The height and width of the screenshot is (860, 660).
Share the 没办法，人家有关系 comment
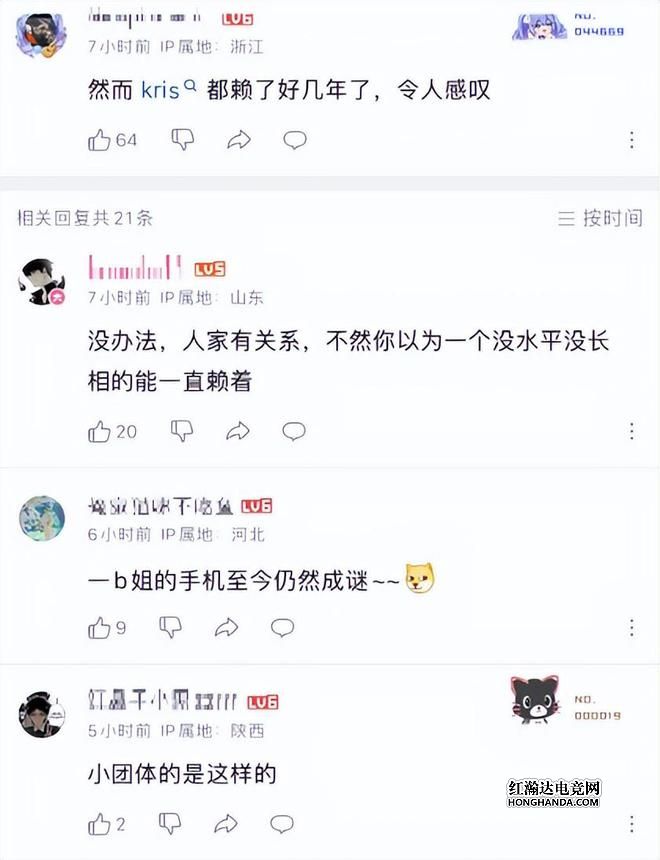(238, 431)
